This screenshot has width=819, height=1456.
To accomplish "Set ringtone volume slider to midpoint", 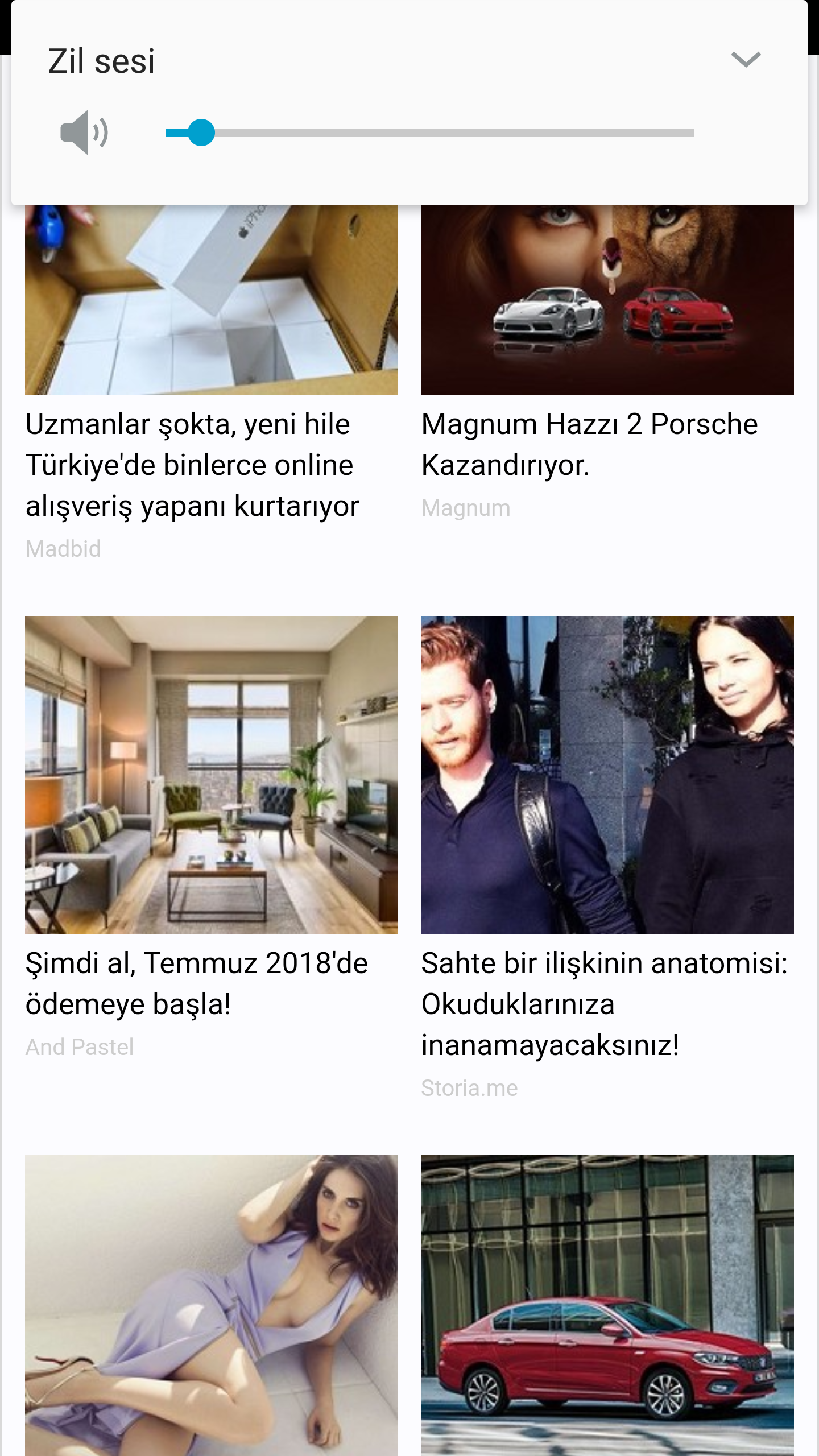I will 430,133.
